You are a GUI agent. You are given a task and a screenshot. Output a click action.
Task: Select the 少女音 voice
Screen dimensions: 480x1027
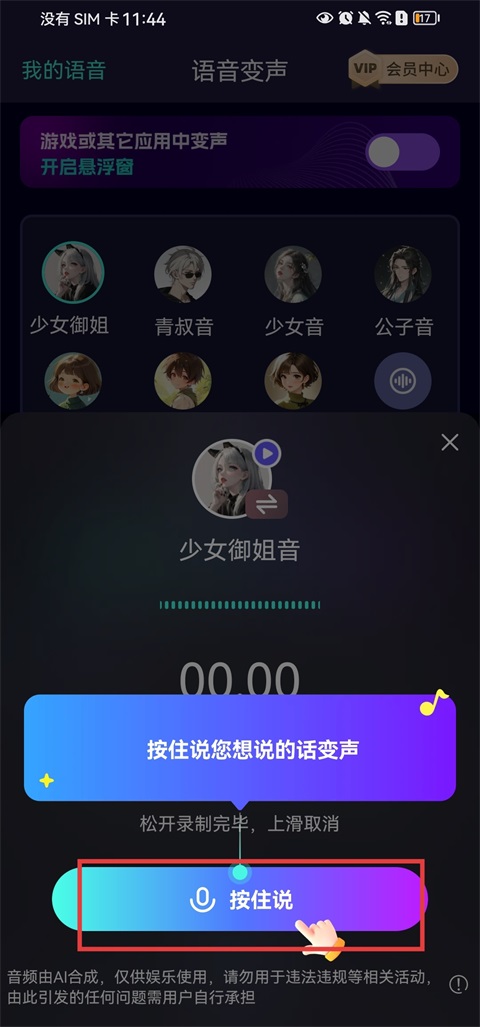[x=293, y=291]
